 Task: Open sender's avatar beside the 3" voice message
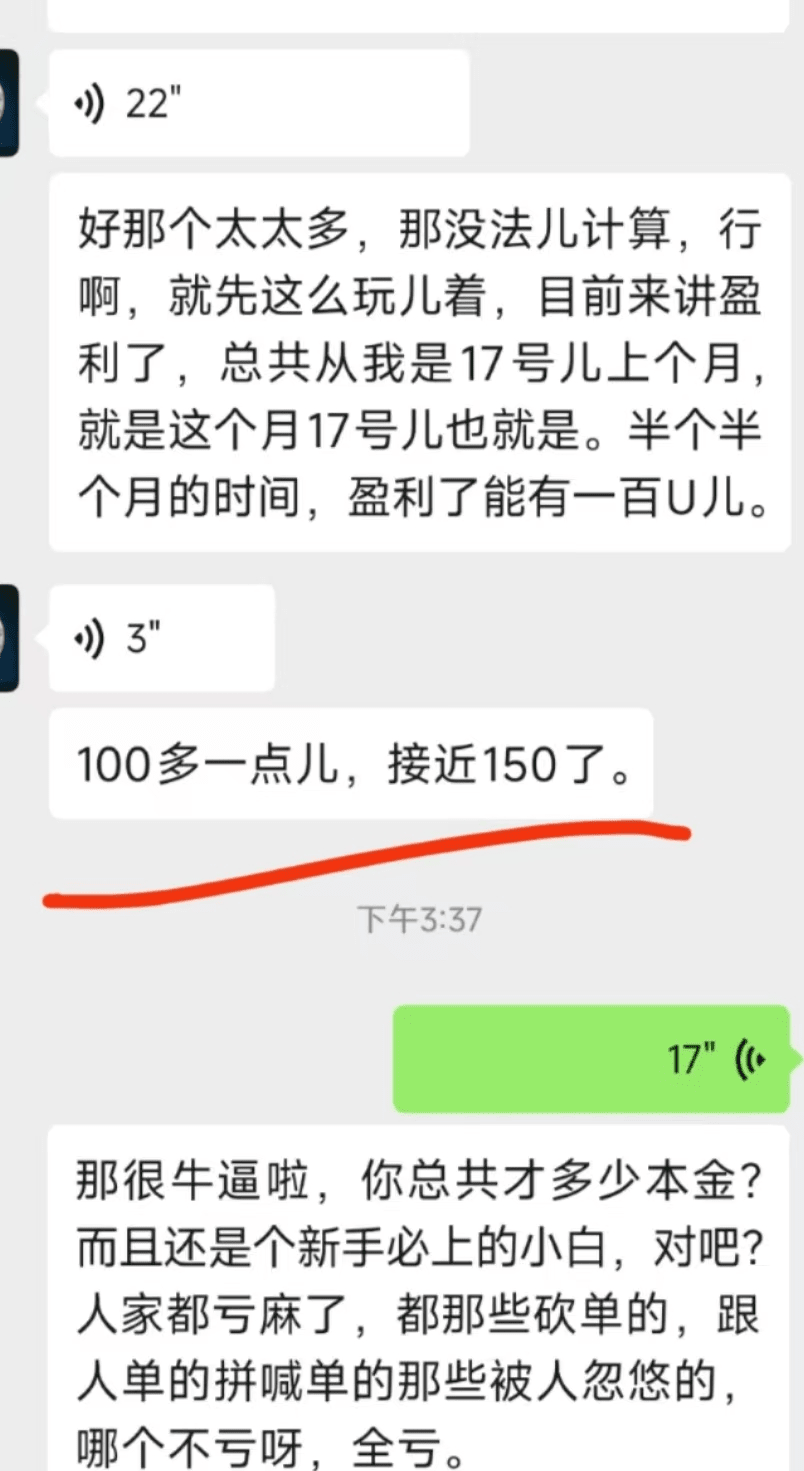point(8,638)
